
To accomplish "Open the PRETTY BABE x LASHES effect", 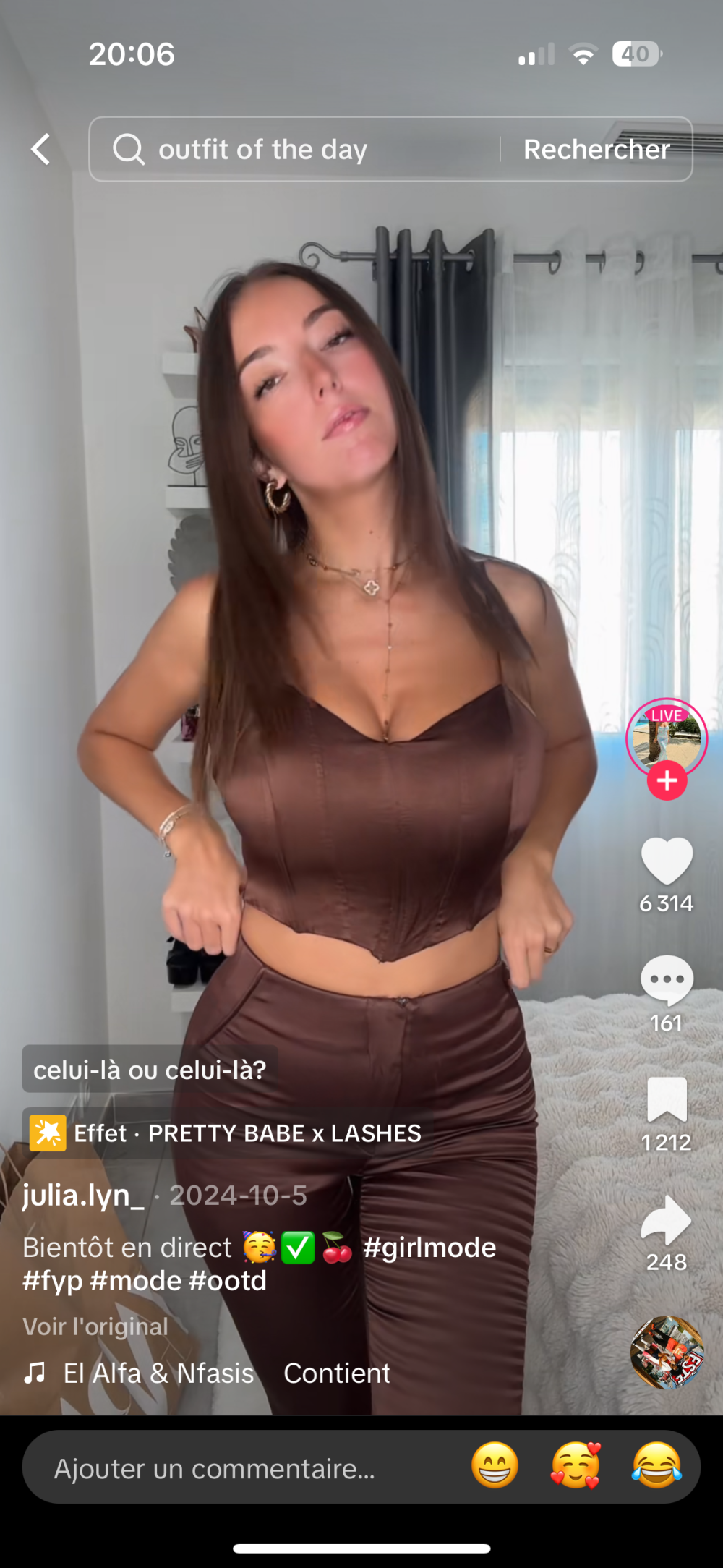I will click(246, 1133).
